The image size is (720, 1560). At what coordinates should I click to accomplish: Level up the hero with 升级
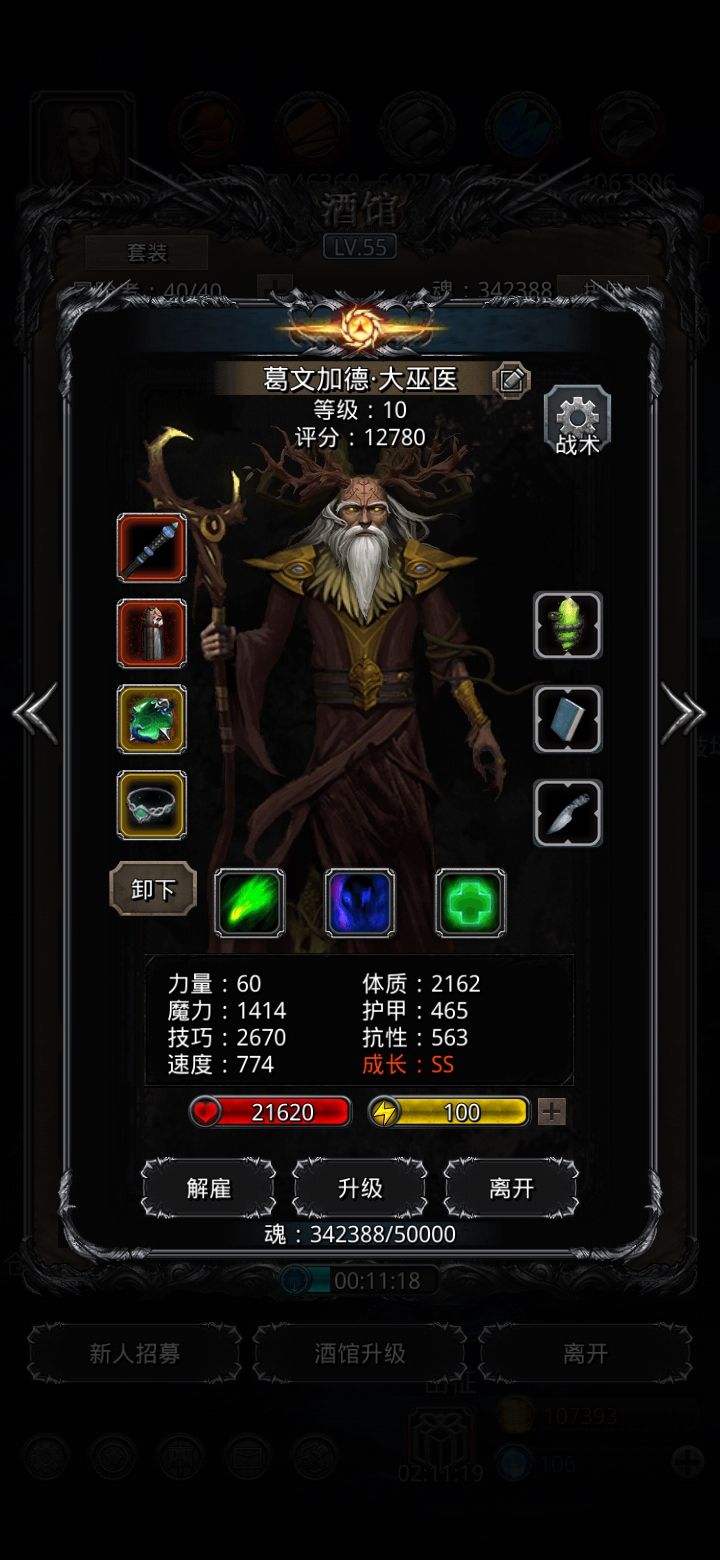(360, 1188)
